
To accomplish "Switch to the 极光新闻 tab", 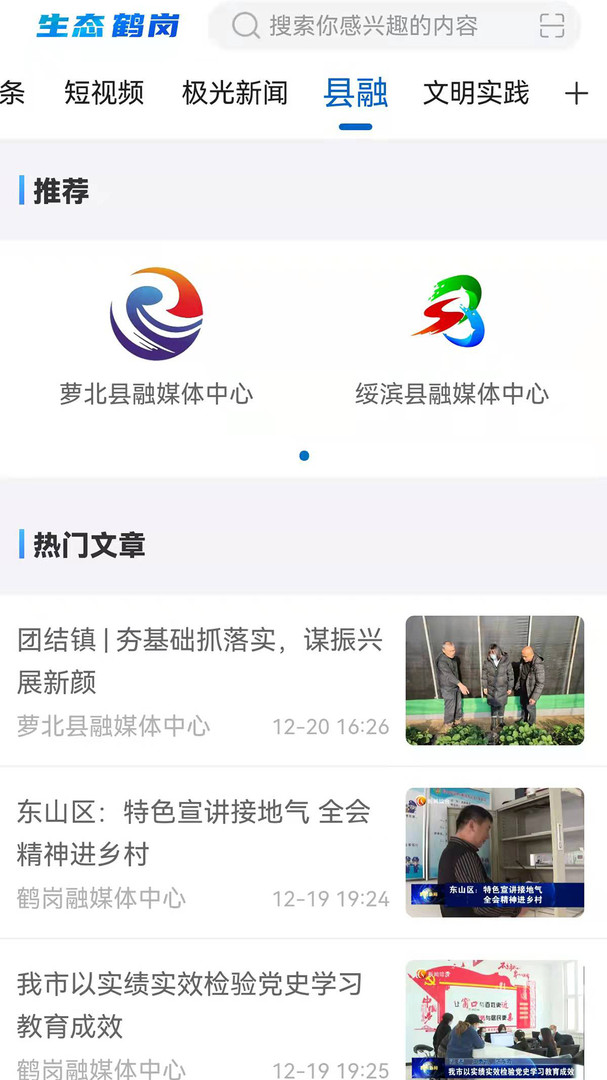I will click(x=235, y=93).
